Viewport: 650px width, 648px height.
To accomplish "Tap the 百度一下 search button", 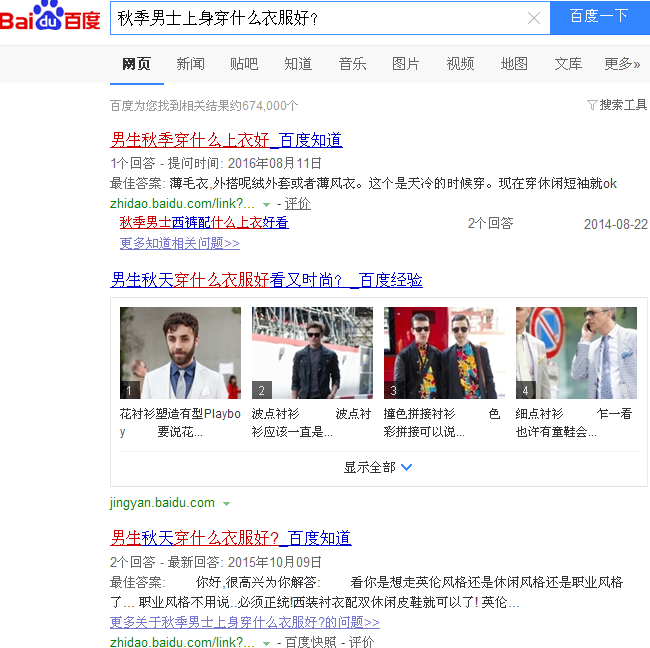I will [599, 17].
